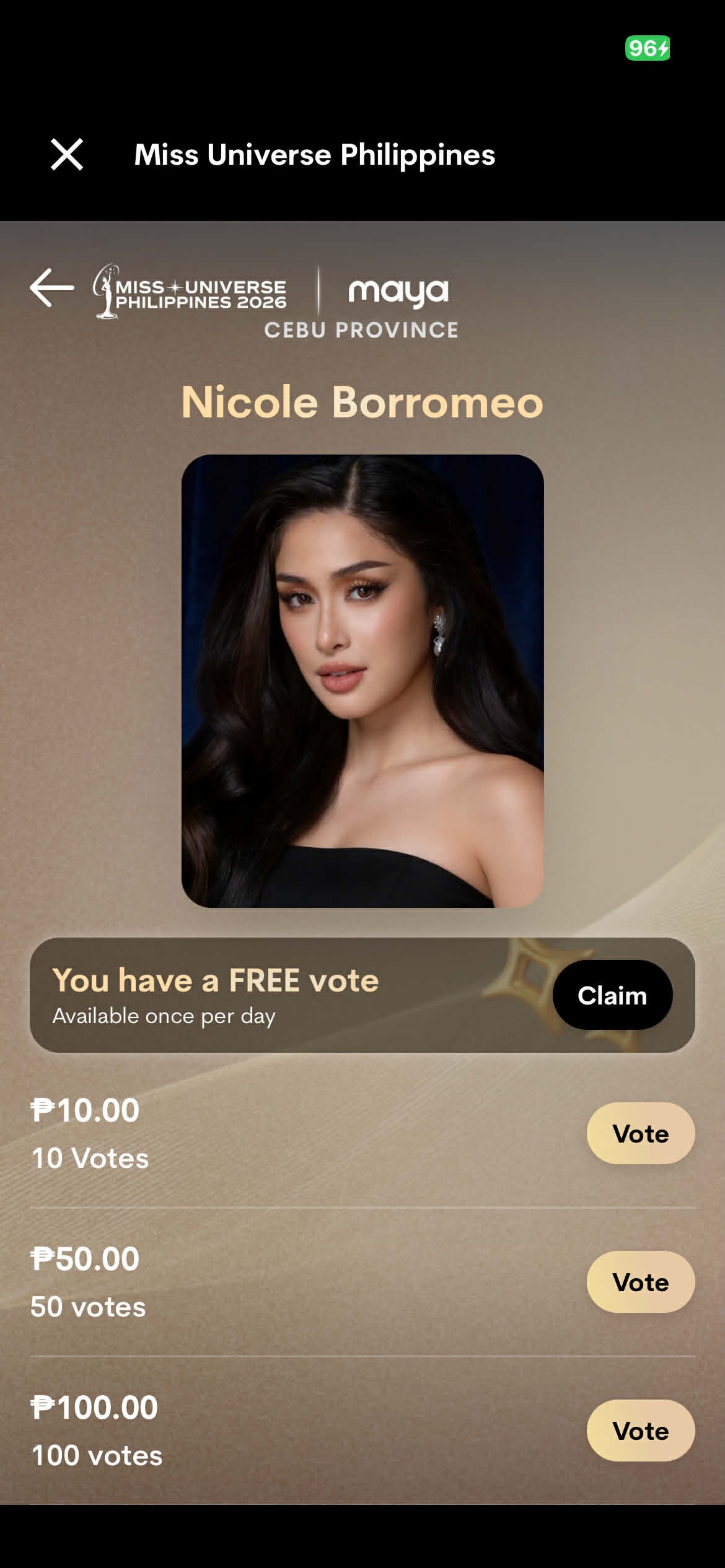Image resolution: width=725 pixels, height=1568 pixels.
Task: Claim the free daily vote
Action: click(612, 995)
